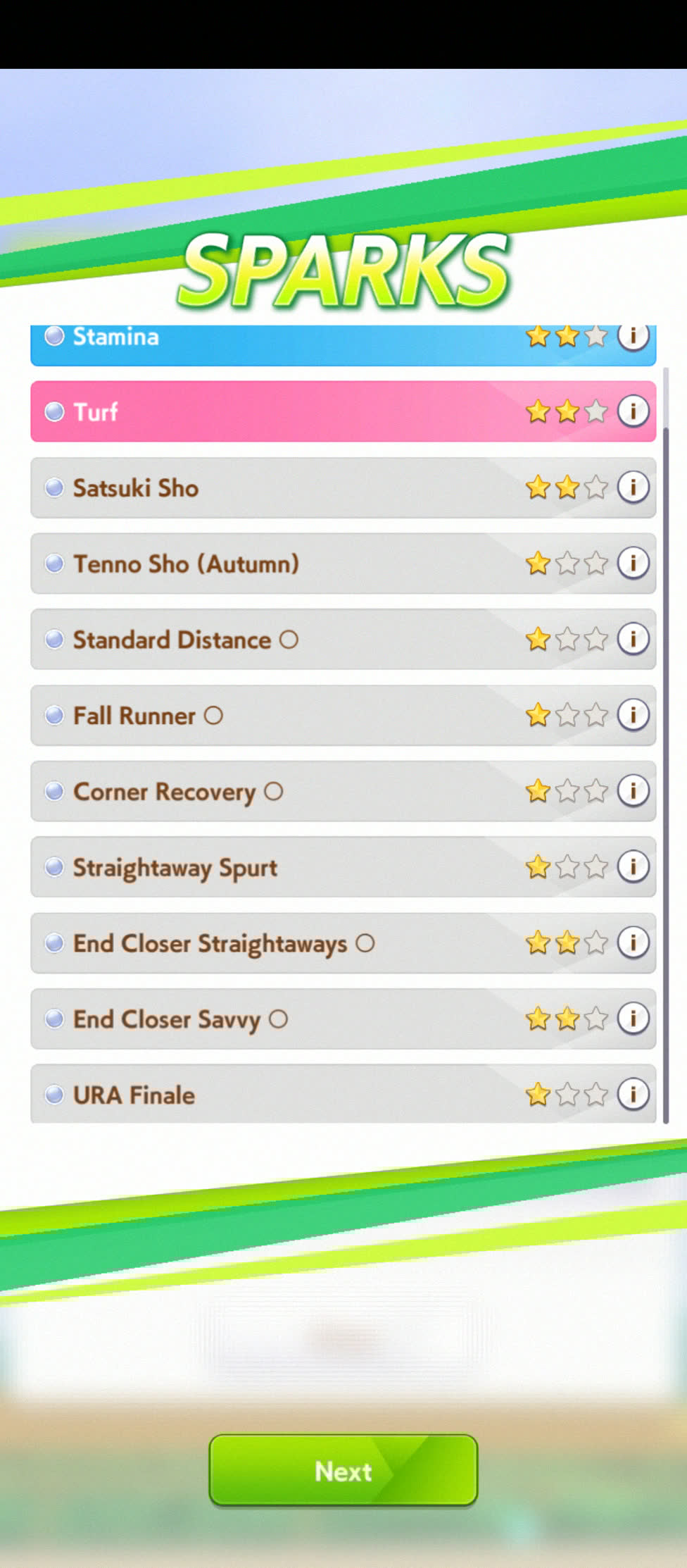Show info for the Stamina spark

pyautogui.click(x=633, y=337)
